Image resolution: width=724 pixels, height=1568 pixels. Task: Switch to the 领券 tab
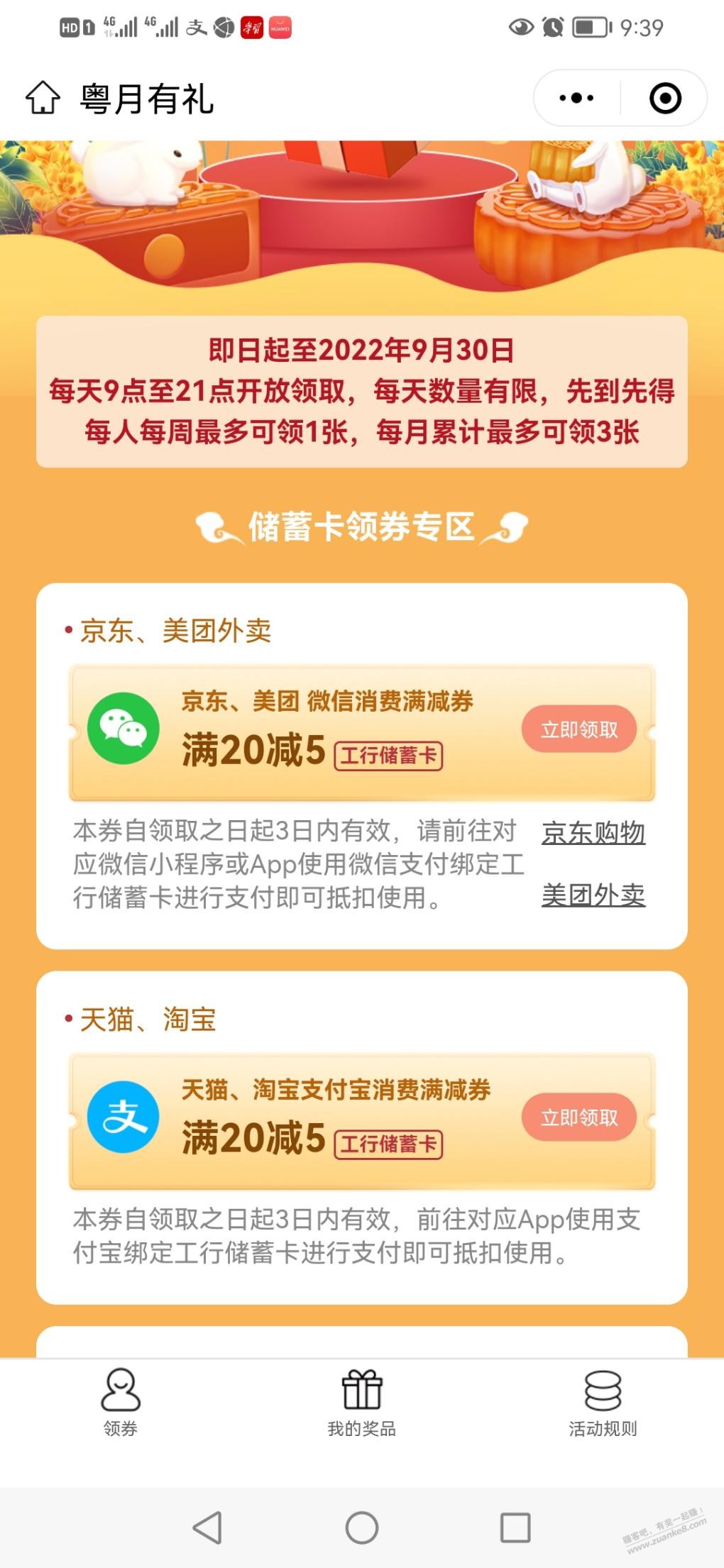pyautogui.click(x=121, y=1403)
